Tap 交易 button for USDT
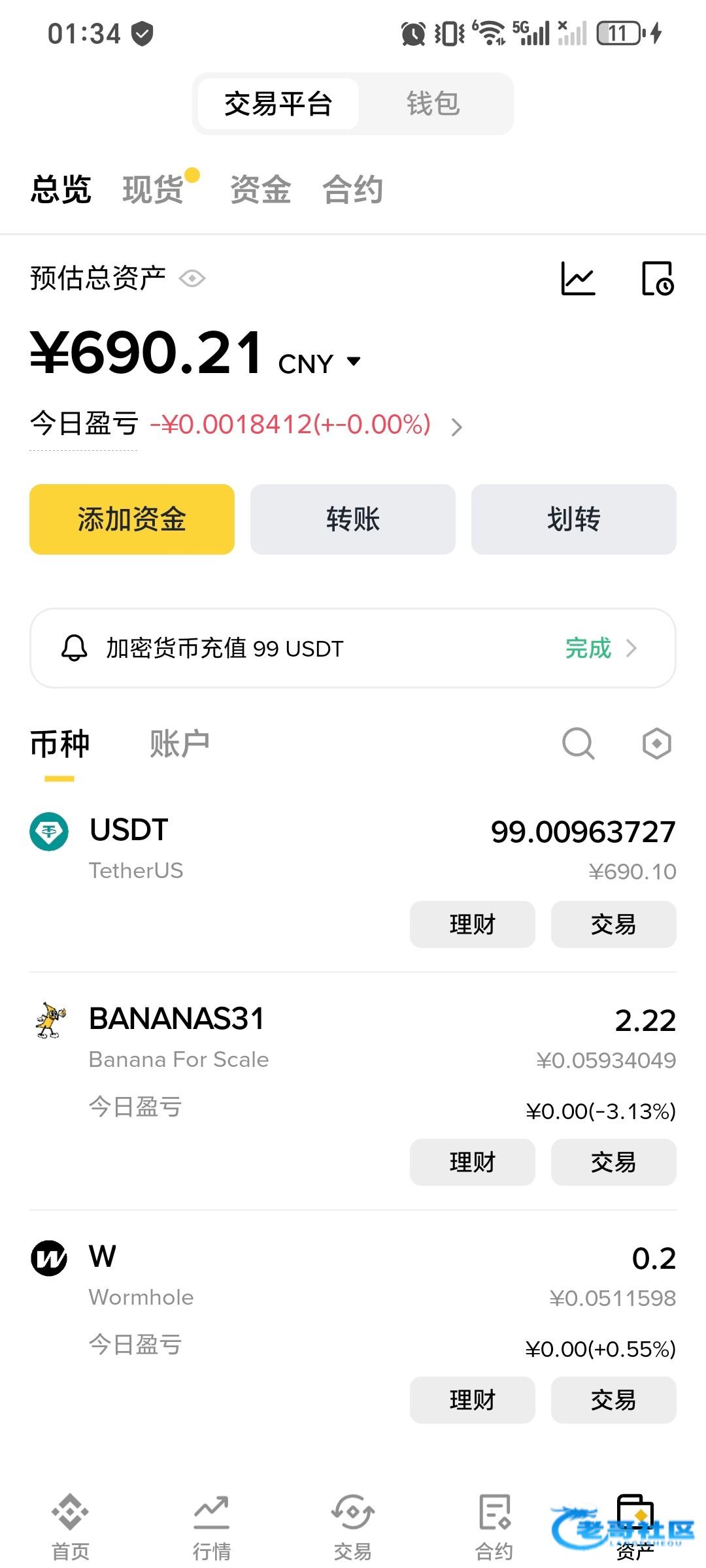The image size is (706, 1568). [x=613, y=924]
